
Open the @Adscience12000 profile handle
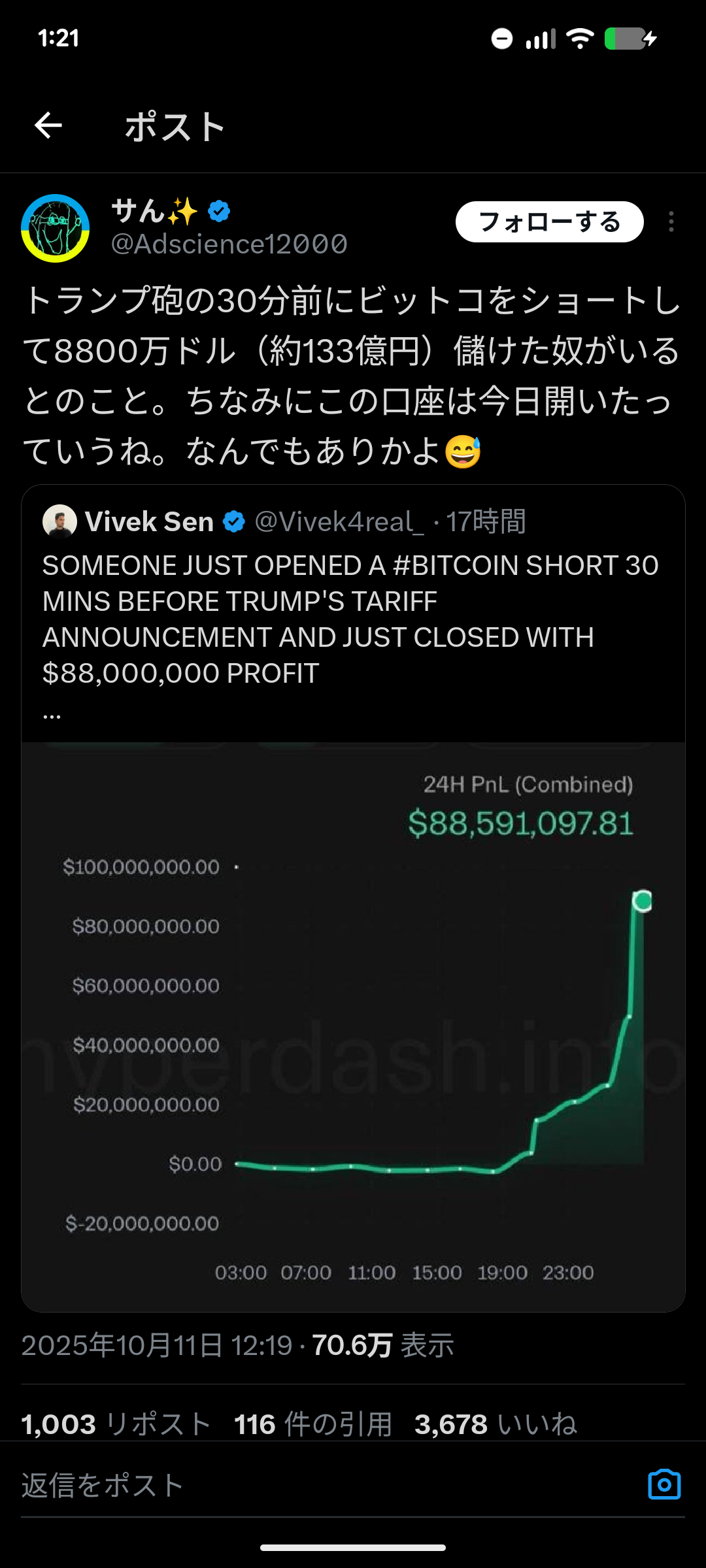(229, 244)
